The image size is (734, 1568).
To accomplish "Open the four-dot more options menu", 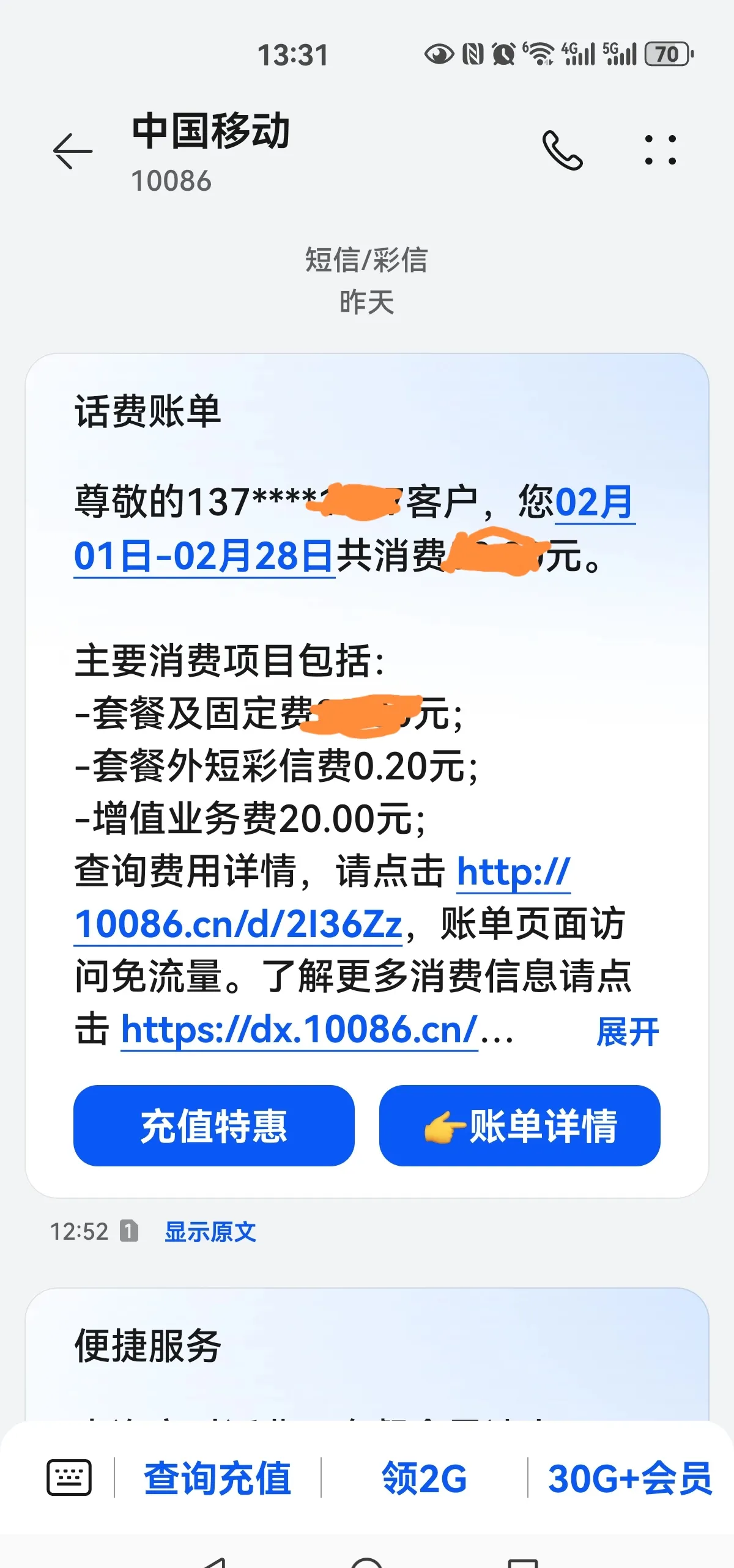I will click(661, 150).
